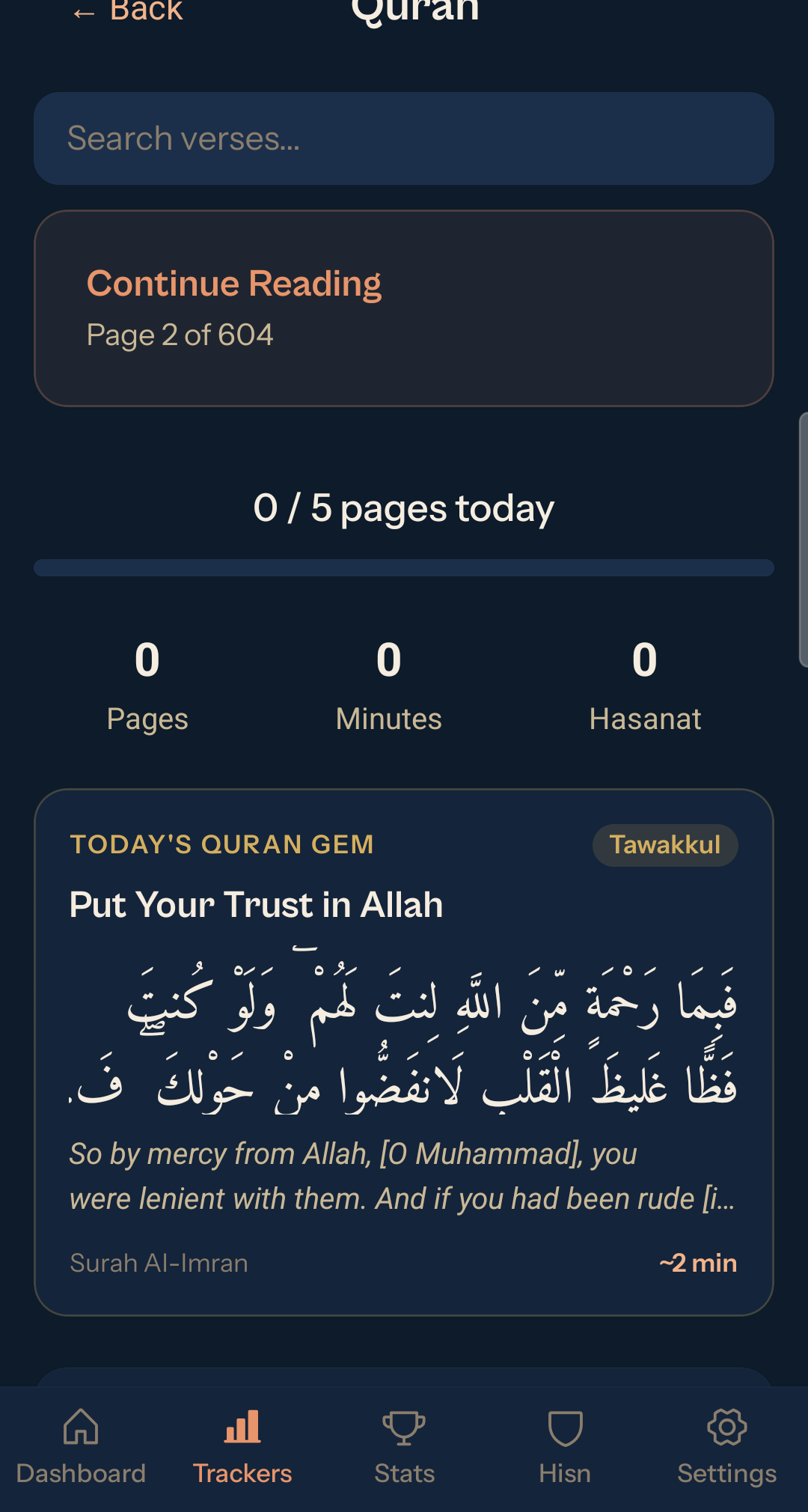Screen dimensions: 808x1512
Task: Open the Settings gear icon
Action: (725, 1426)
